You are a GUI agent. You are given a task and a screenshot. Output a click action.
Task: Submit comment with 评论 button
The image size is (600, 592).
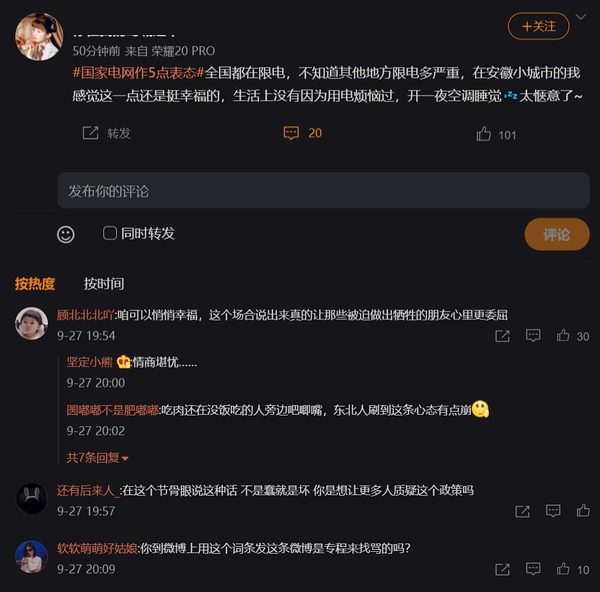557,234
